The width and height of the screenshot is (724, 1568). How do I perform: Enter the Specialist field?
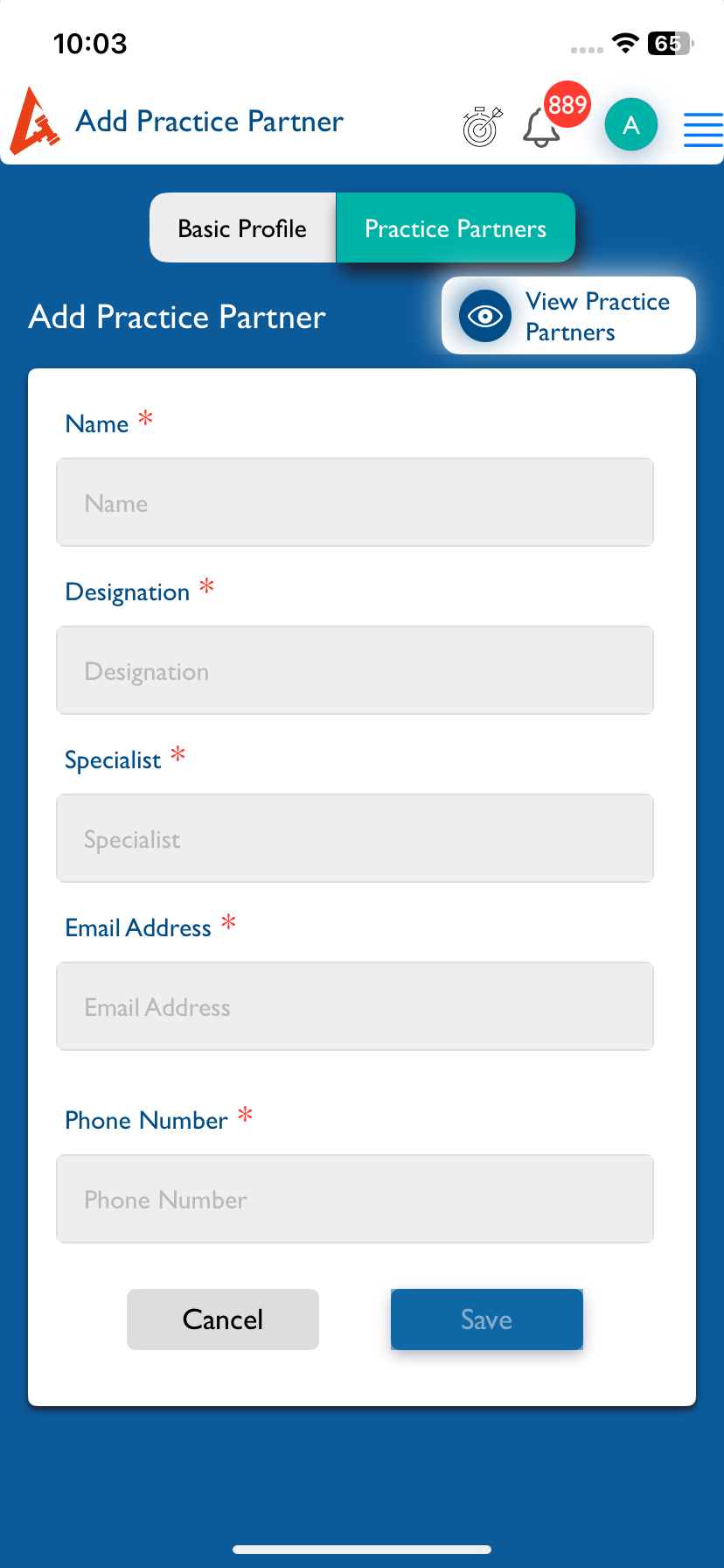click(x=355, y=839)
